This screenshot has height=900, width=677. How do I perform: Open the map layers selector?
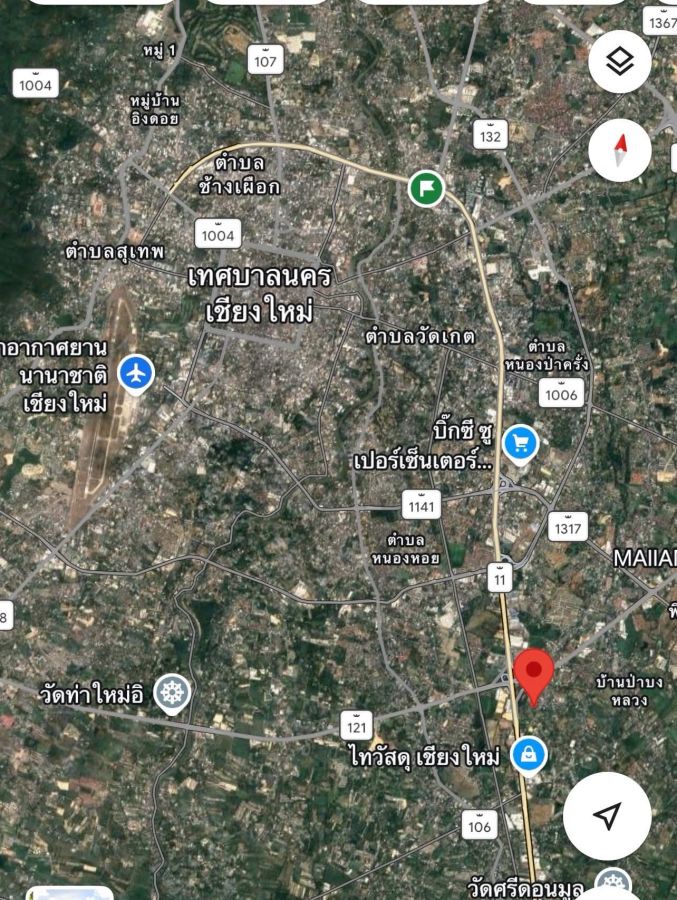pyautogui.click(x=620, y=62)
